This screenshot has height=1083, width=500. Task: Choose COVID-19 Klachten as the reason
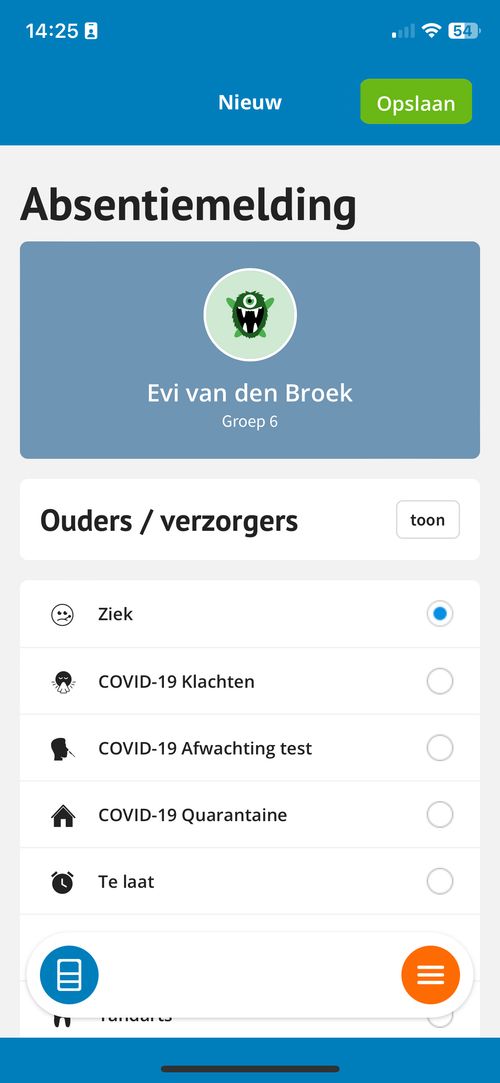[250, 681]
